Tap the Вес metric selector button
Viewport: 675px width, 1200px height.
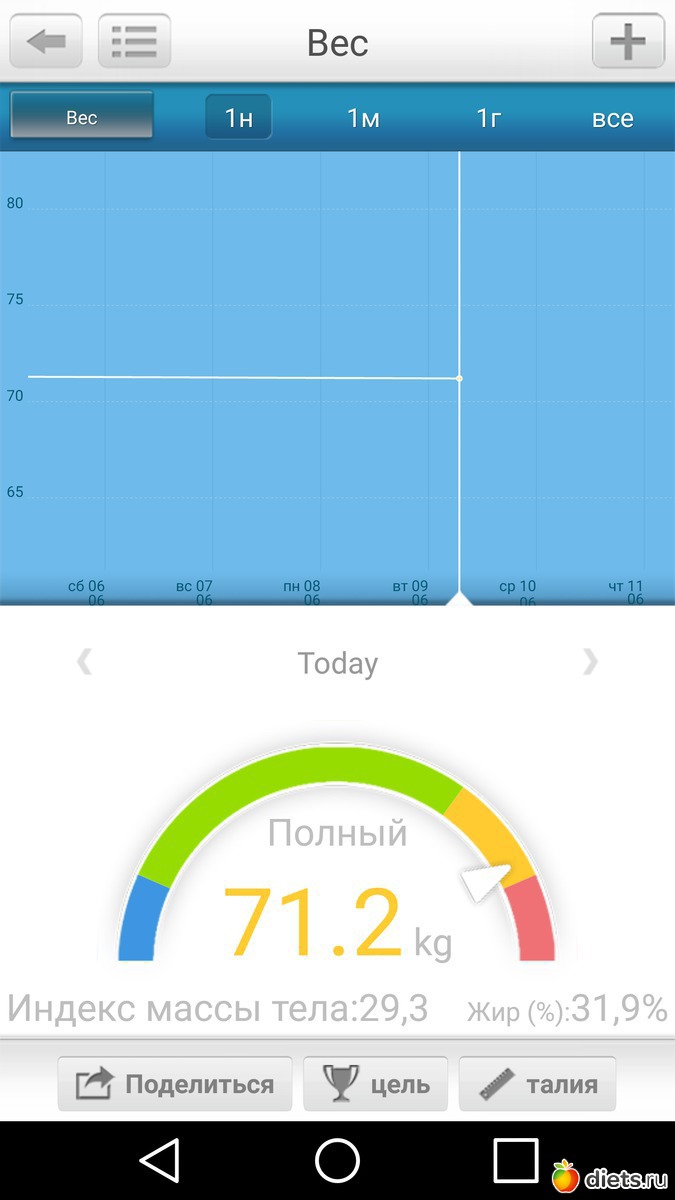coord(82,117)
